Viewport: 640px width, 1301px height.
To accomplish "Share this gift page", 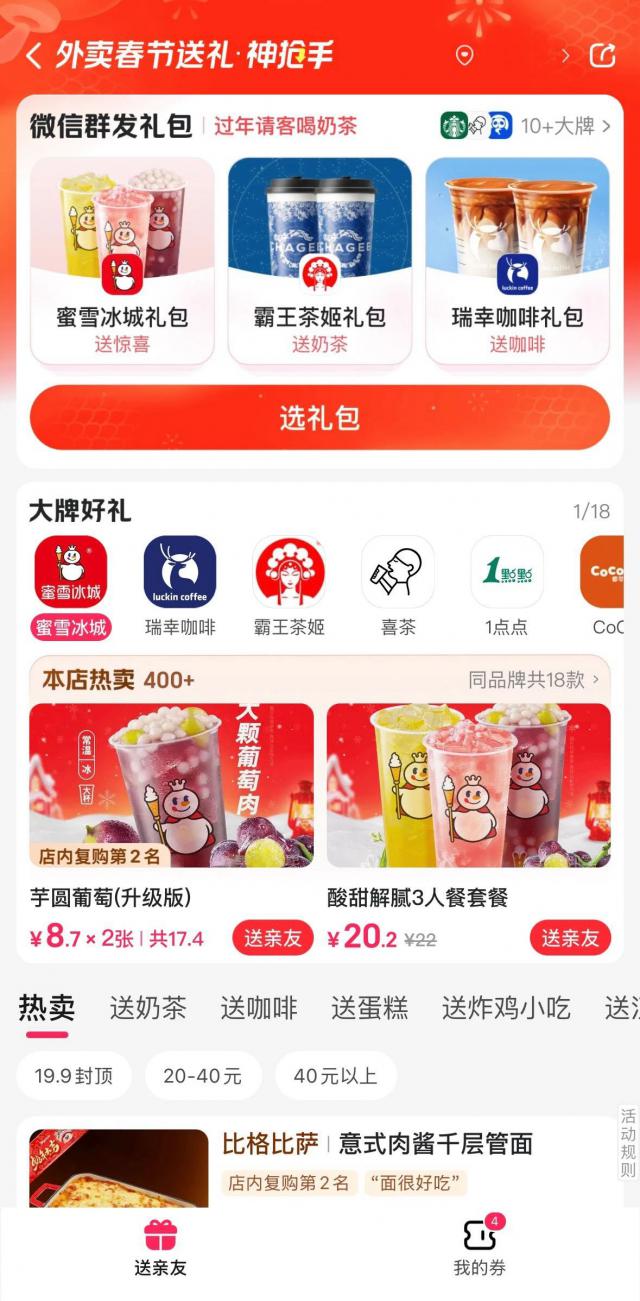I will [x=602, y=55].
